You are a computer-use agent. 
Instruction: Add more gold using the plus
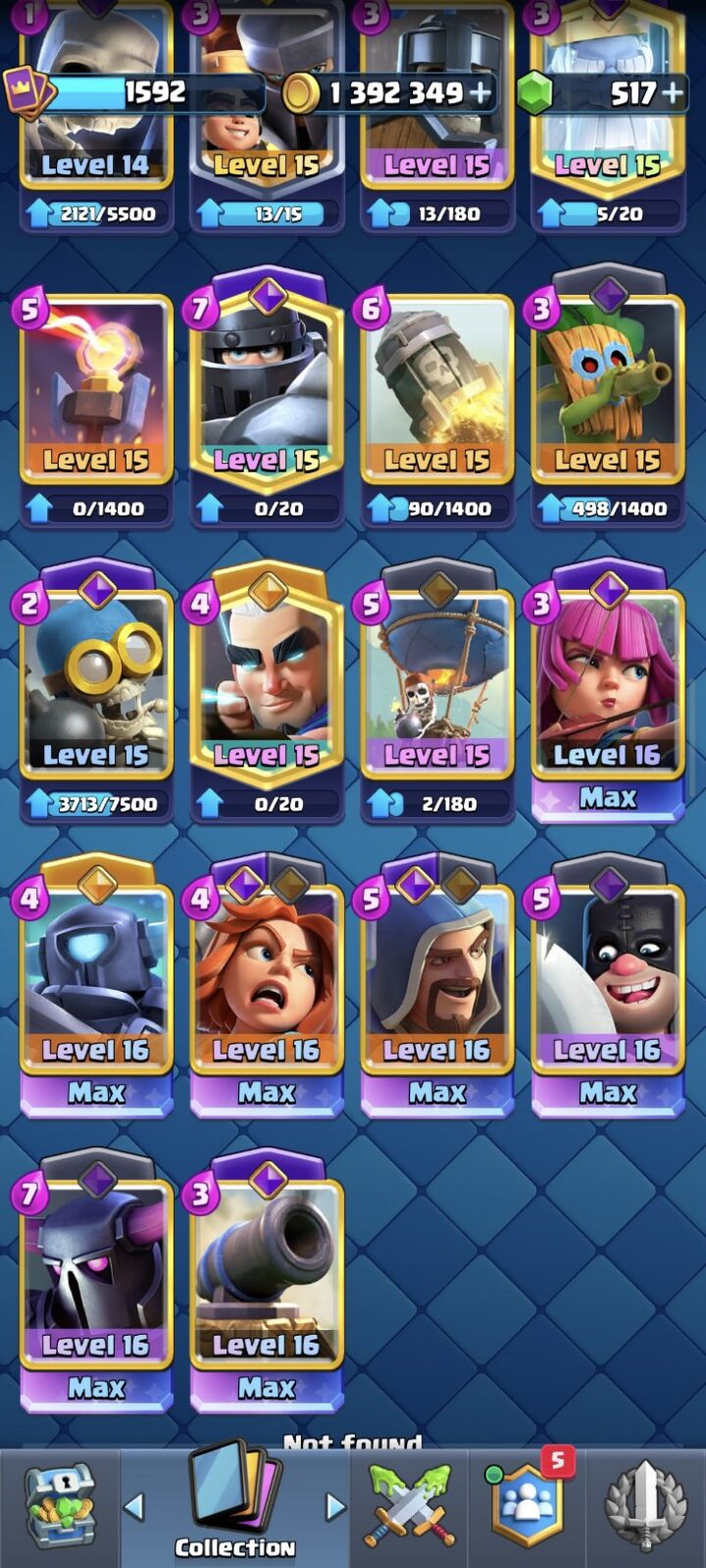pyautogui.click(x=480, y=93)
